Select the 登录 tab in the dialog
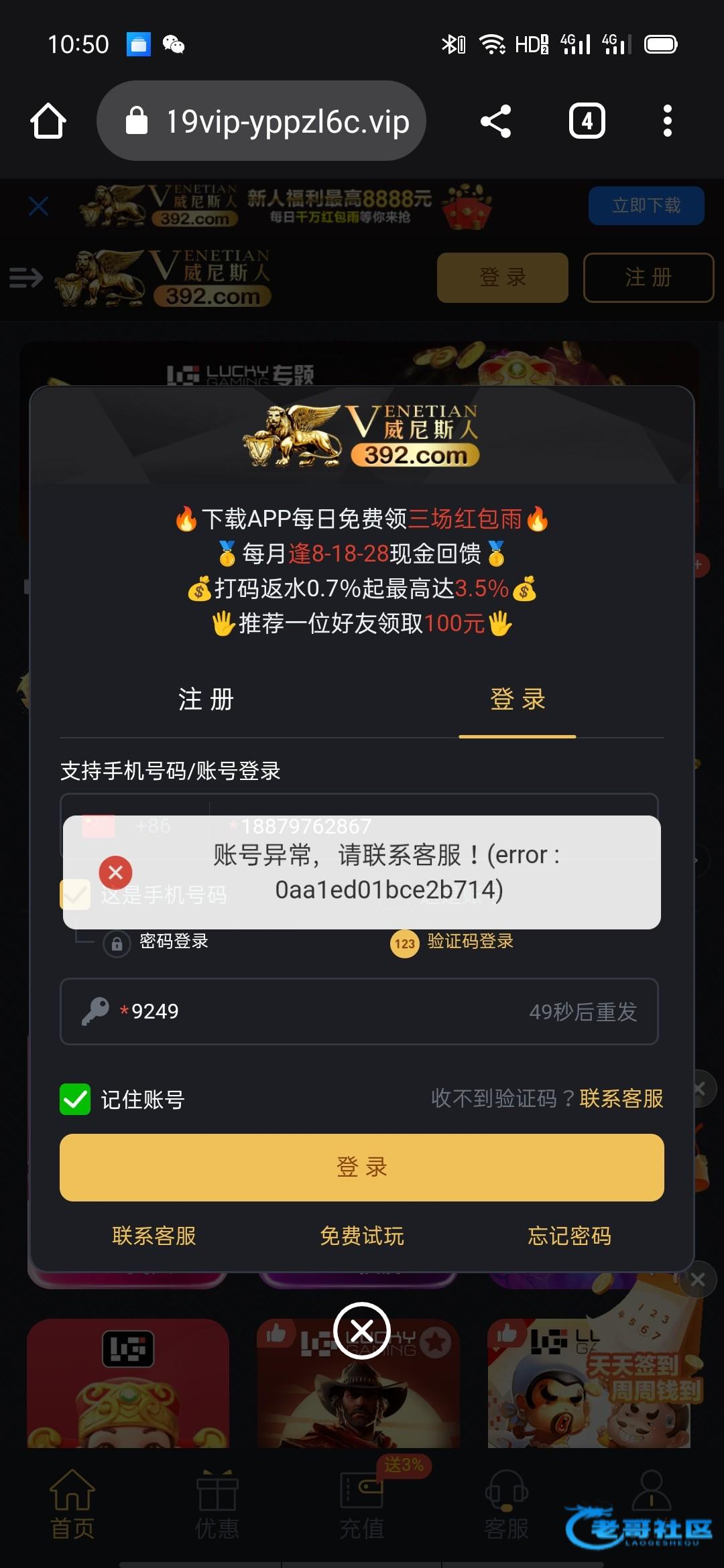 (517, 700)
